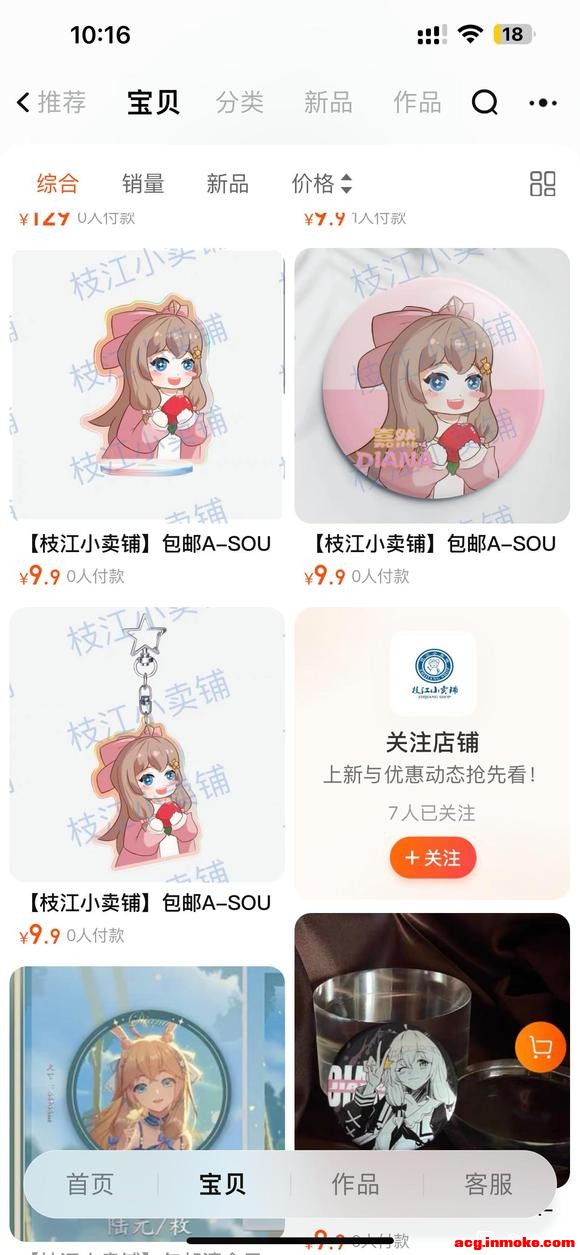Switch to the 作品 top tab
This screenshot has height=1255, width=580.
tap(417, 102)
